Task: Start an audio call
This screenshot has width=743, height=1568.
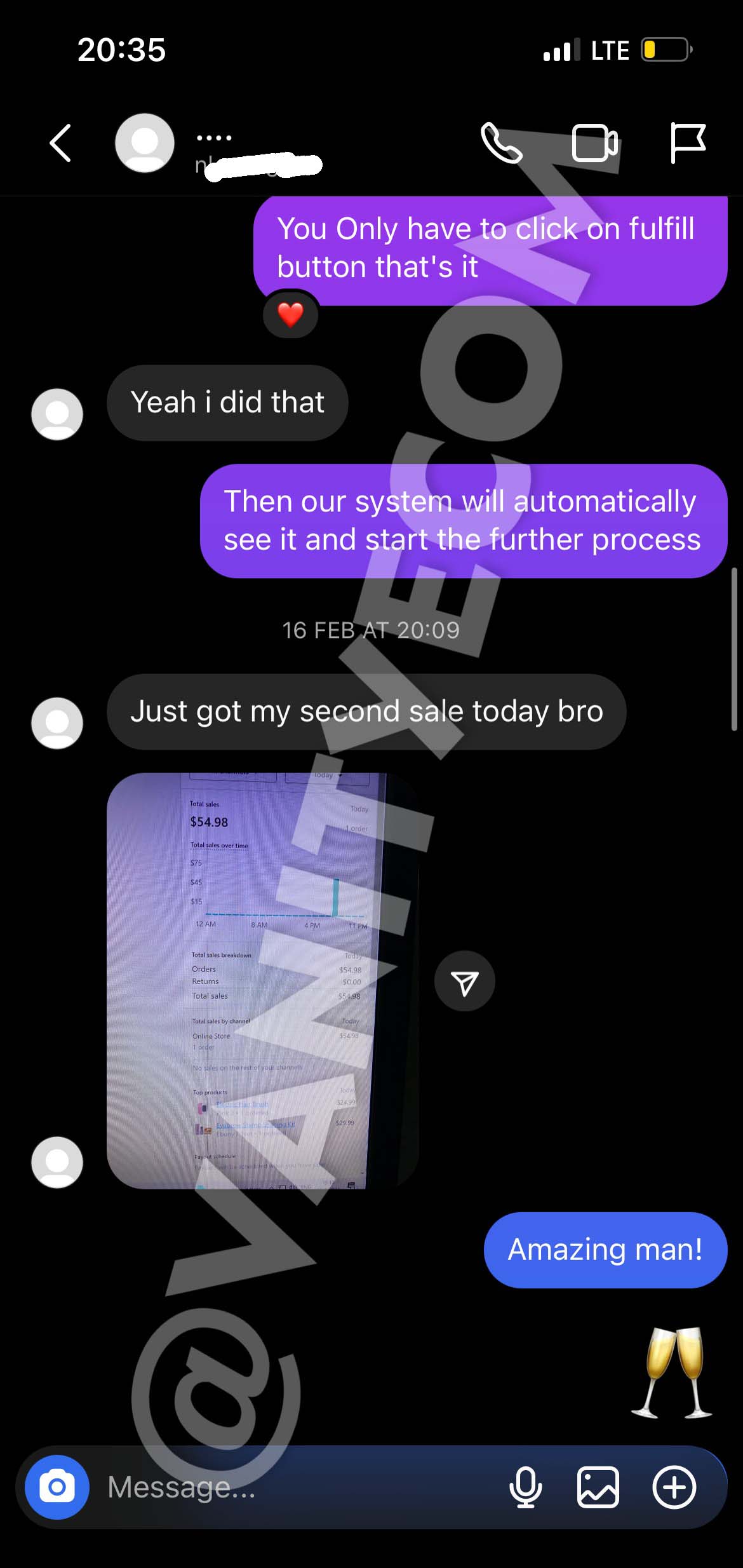Action: tap(502, 143)
